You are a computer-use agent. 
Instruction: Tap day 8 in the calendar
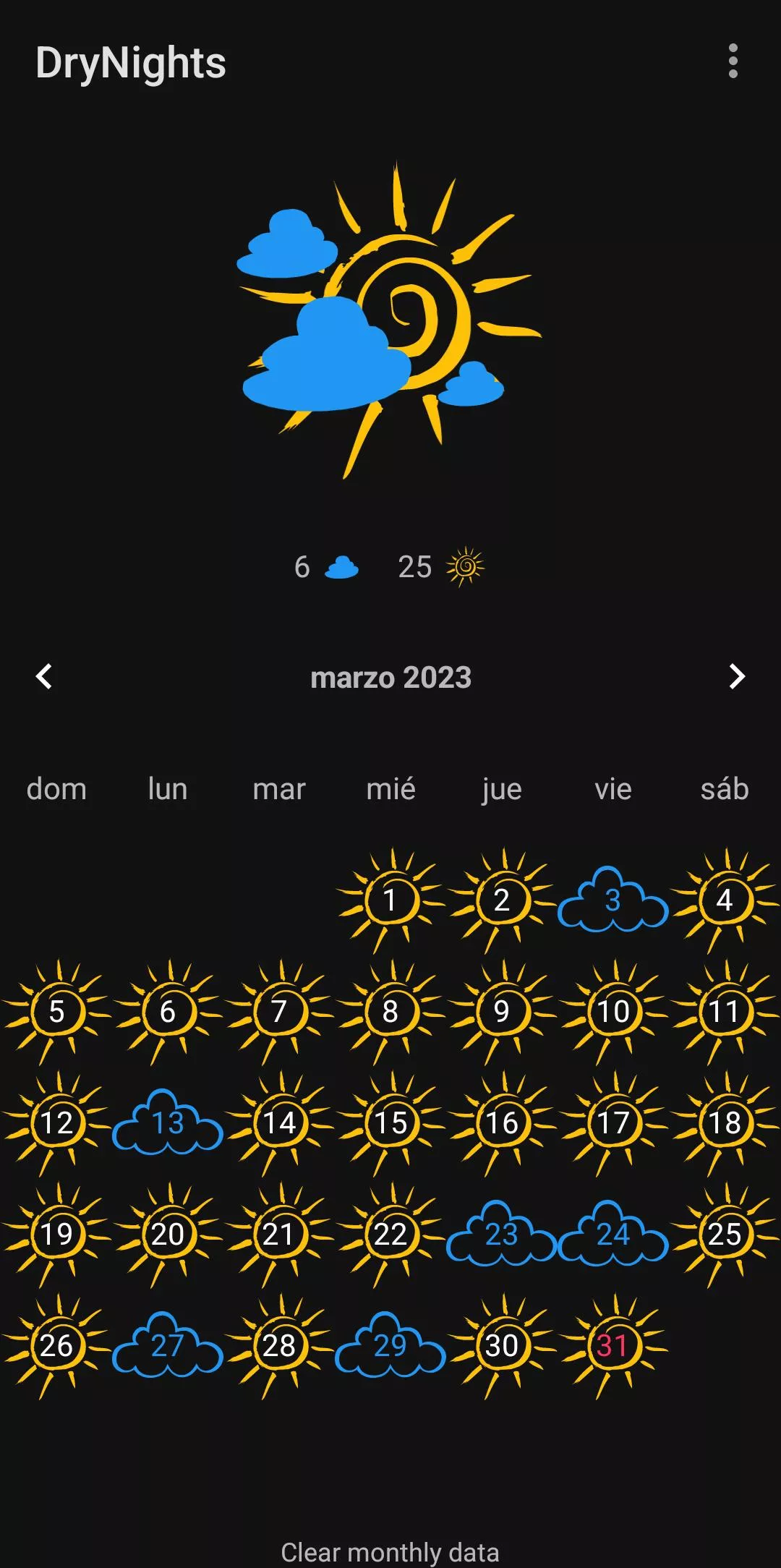pos(390,1011)
